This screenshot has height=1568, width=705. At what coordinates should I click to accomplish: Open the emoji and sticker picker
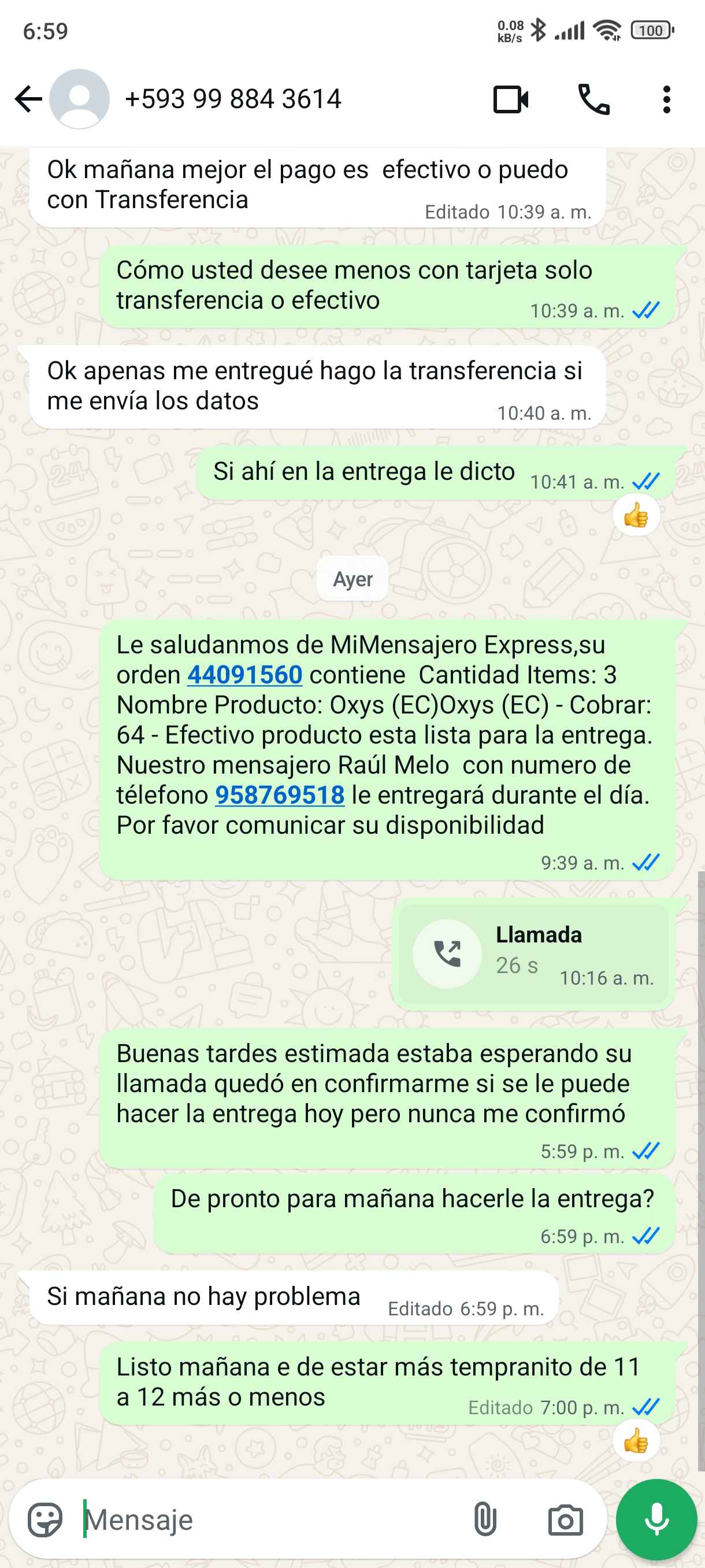(x=45, y=1520)
